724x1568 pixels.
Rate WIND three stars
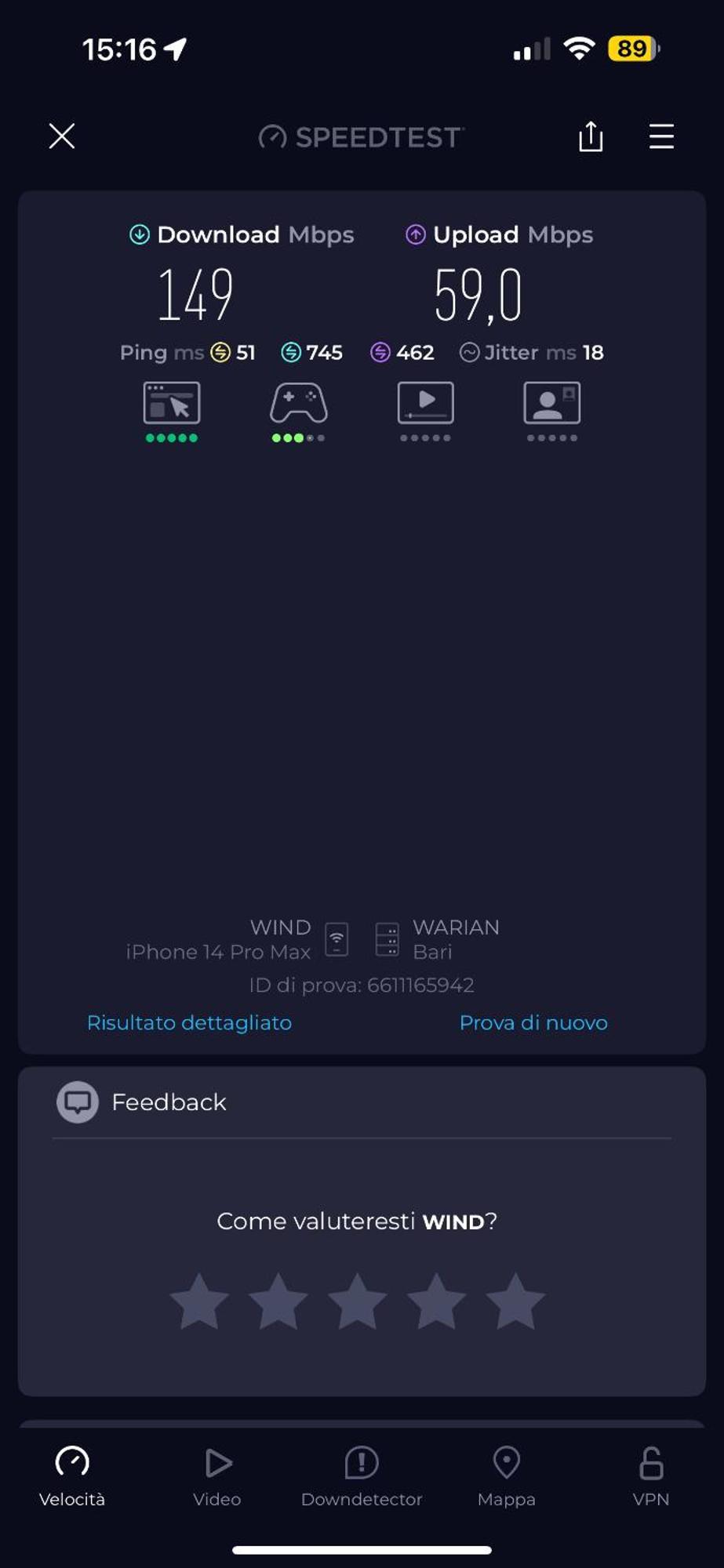[357, 1301]
